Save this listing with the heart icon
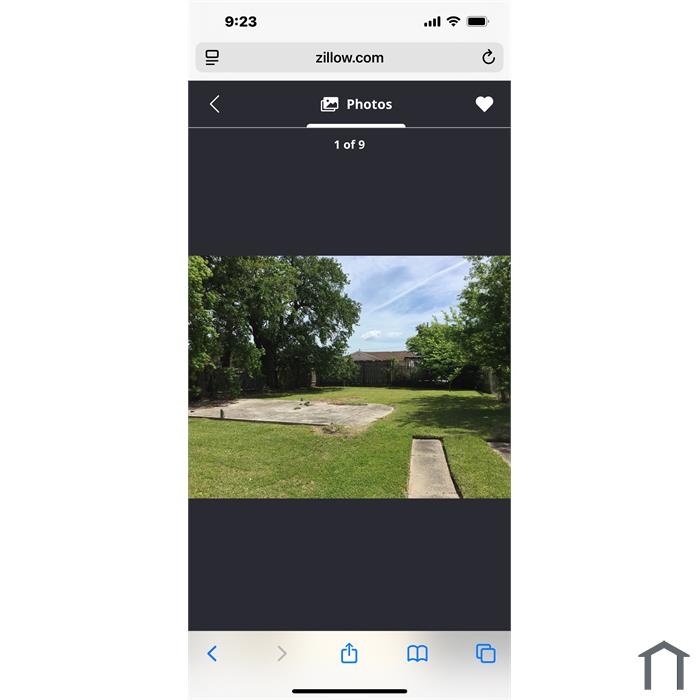The image size is (700, 700). pyautogui.click(x=484, y=104)
